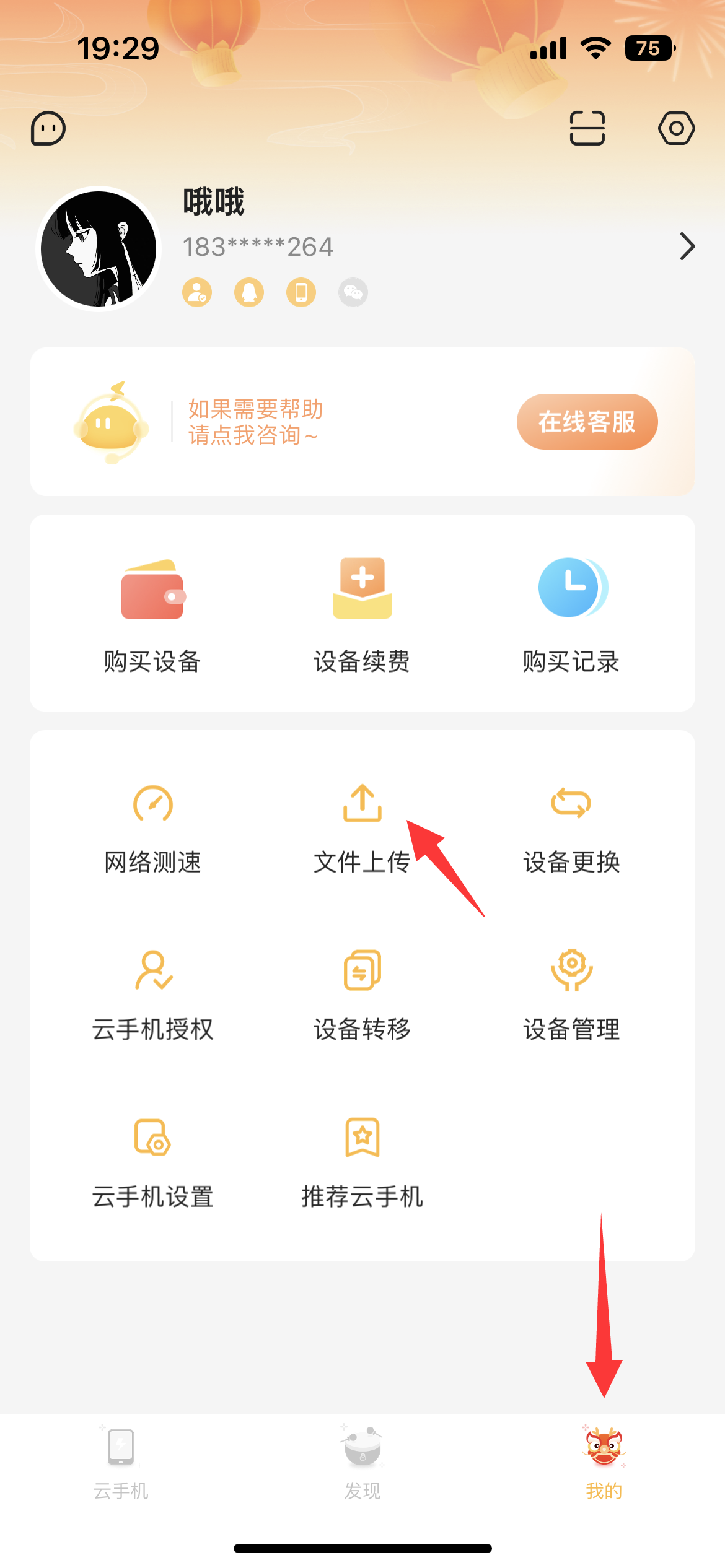Open the QR scan icon
This screenshot has height=1568, width=725.
tap(587, 128)
